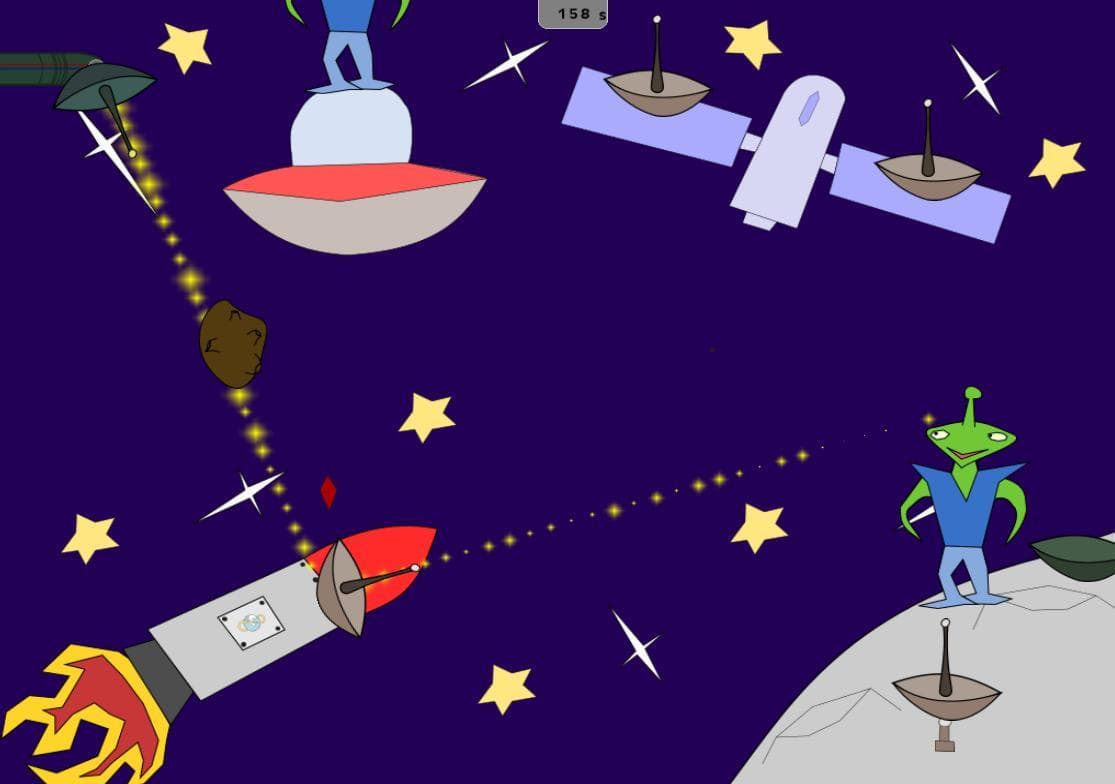Select the dish on the satellite's right panel
The image size is (1115, 784).
click(x=928, y=162)
